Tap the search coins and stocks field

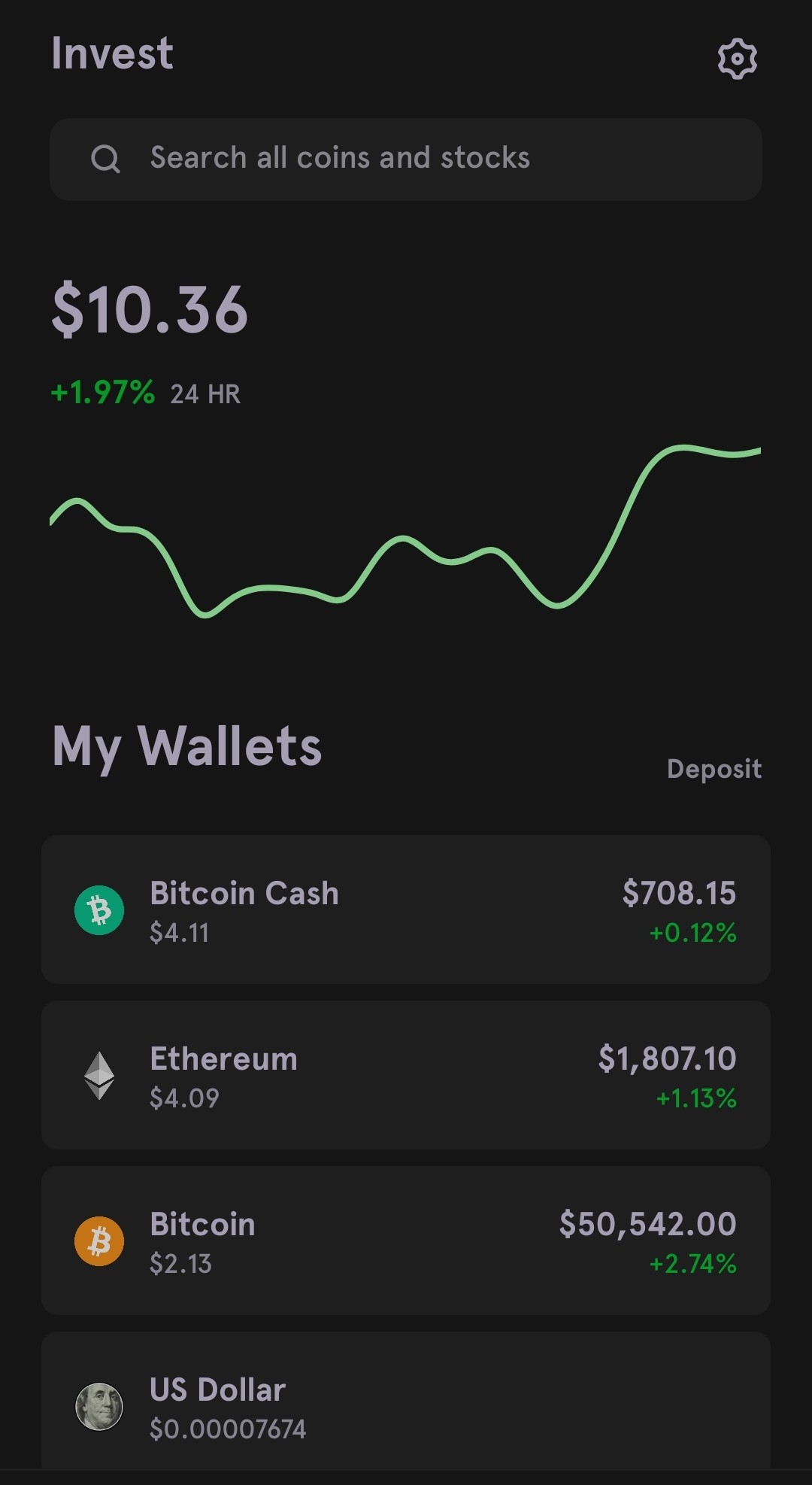[x=406, y=159]
